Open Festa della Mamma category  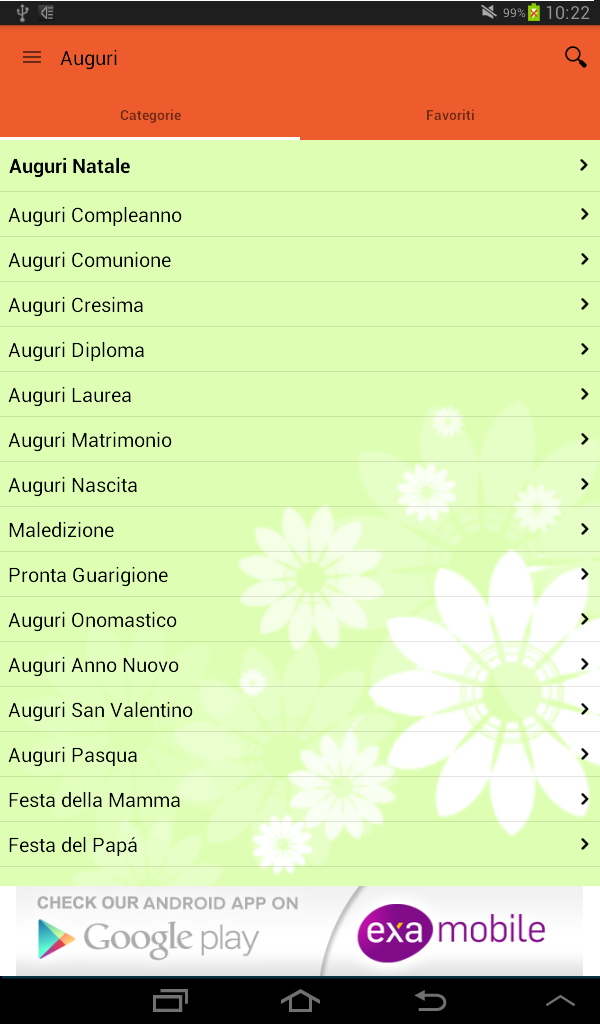300,800
